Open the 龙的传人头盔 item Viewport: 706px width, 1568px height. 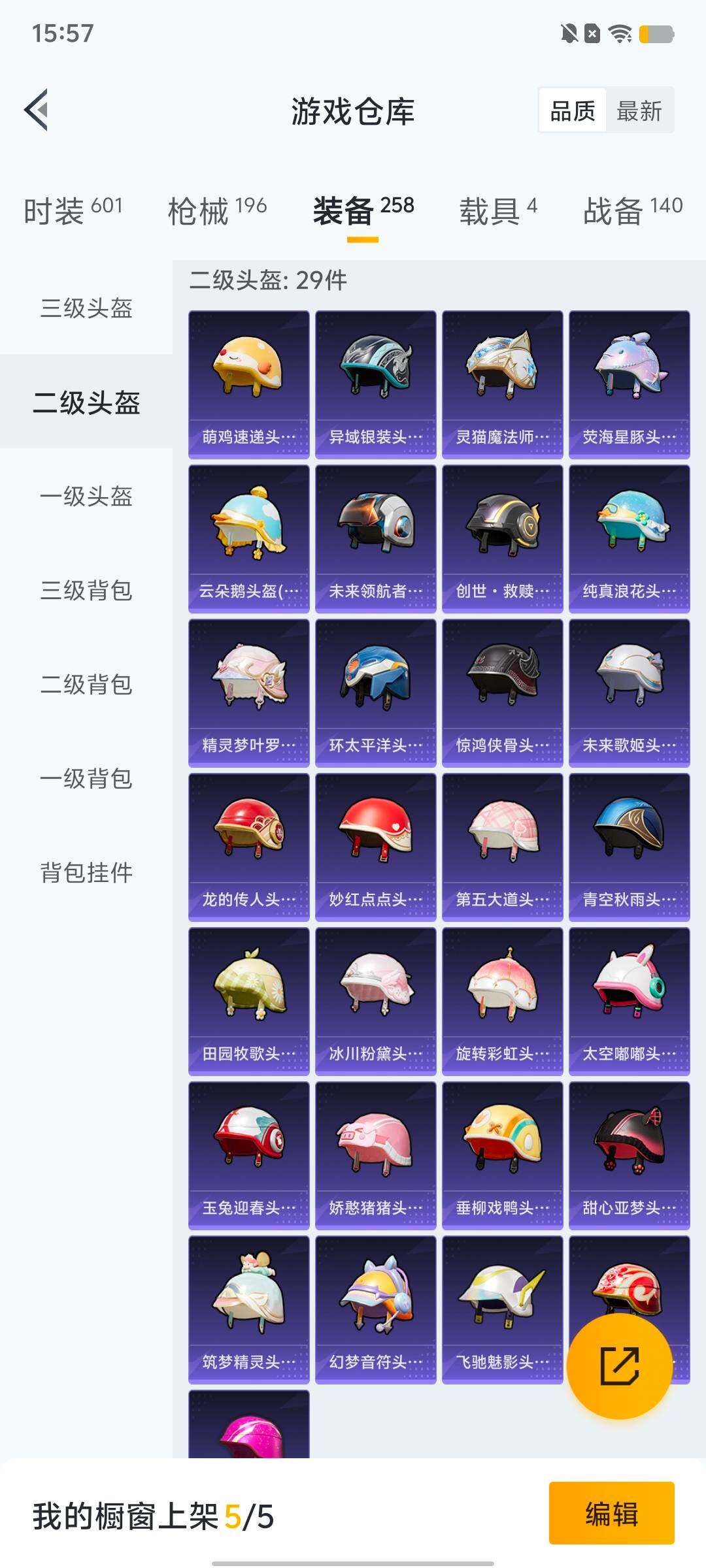click(248, 847)
